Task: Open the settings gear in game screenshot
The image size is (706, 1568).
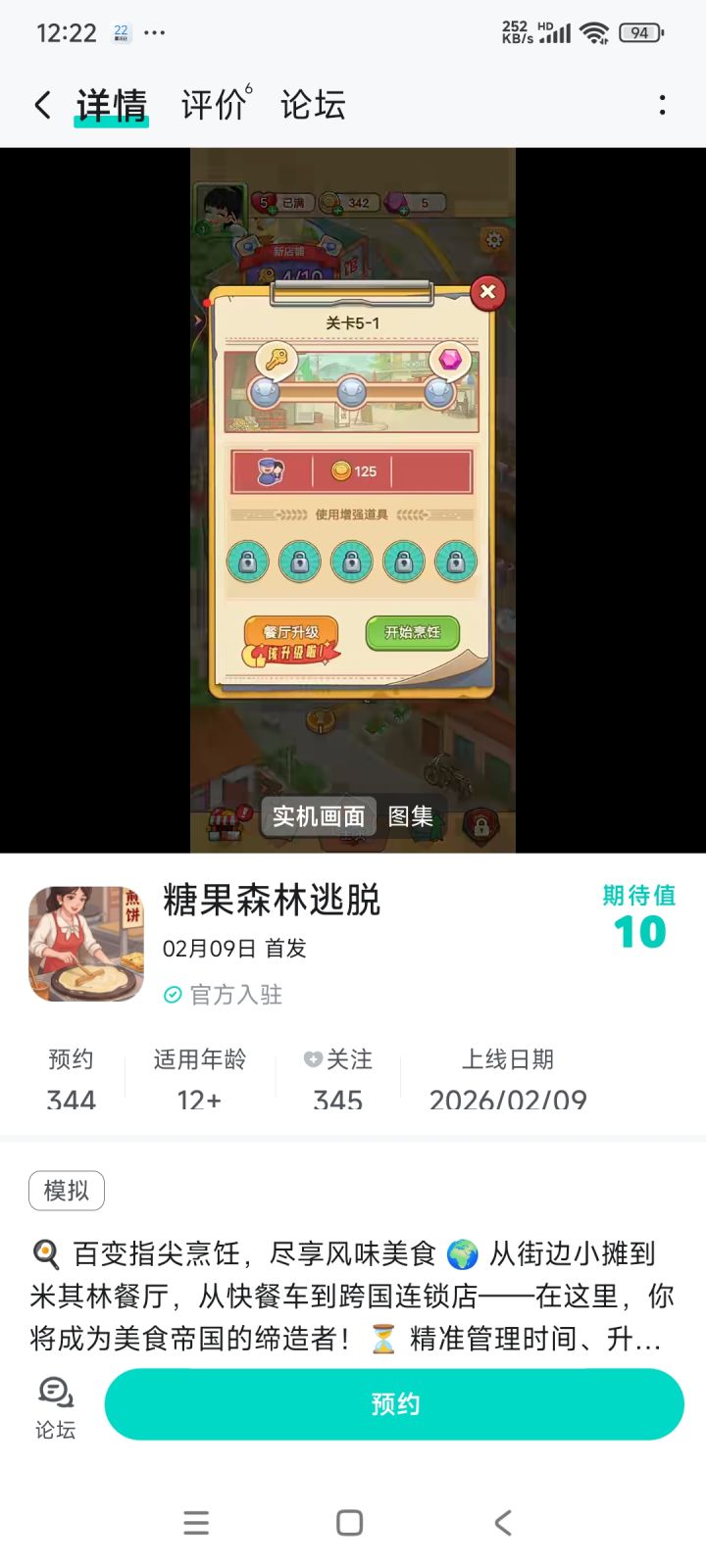Action: (x=494, y=240)
